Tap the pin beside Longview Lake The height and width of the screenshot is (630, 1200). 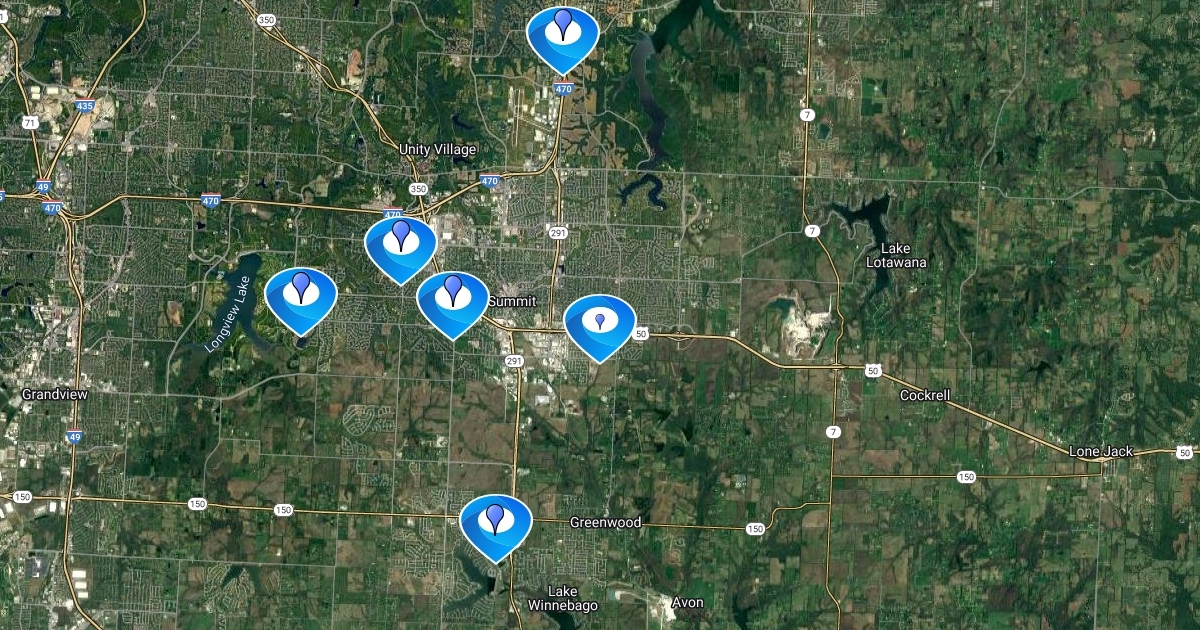tap(300, 299)
